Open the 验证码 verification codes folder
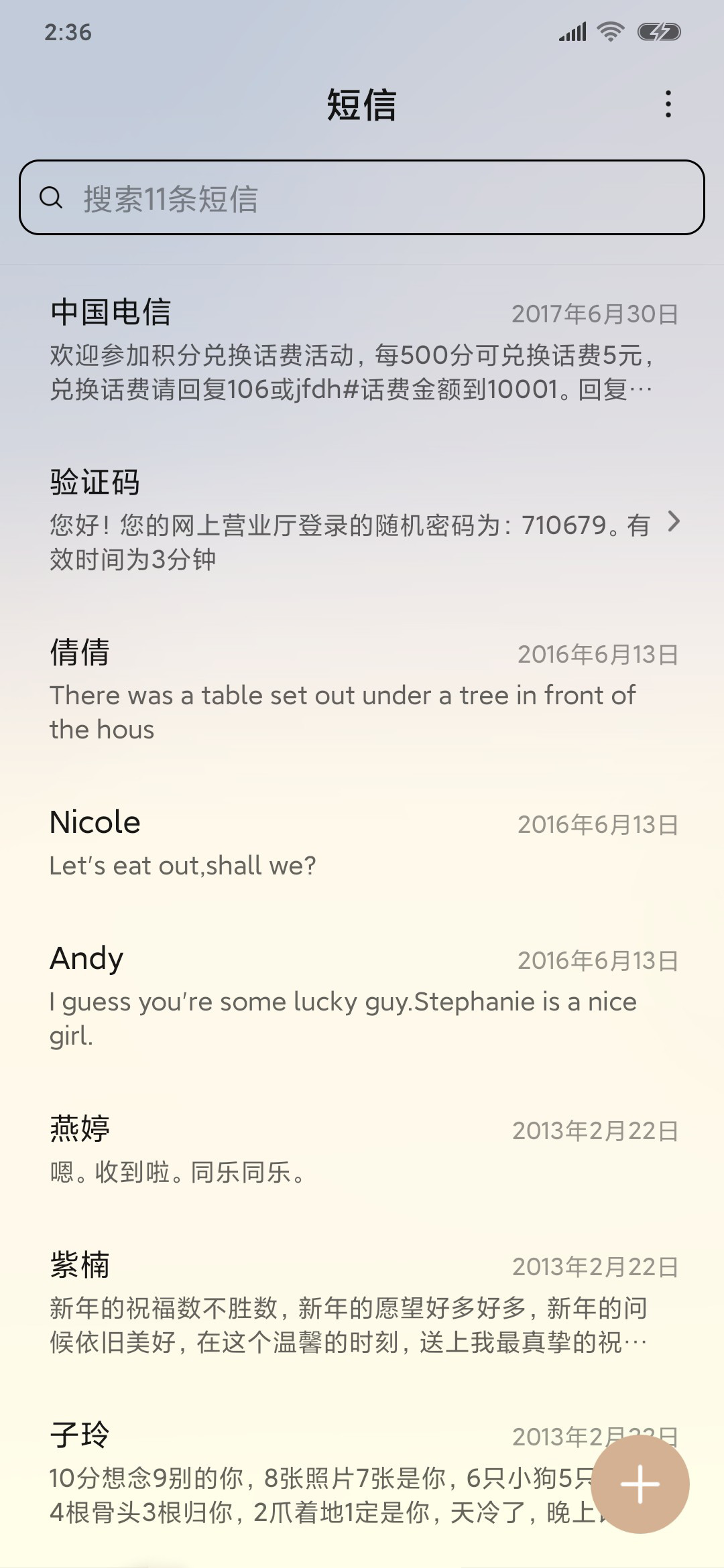 pos(362,520)
